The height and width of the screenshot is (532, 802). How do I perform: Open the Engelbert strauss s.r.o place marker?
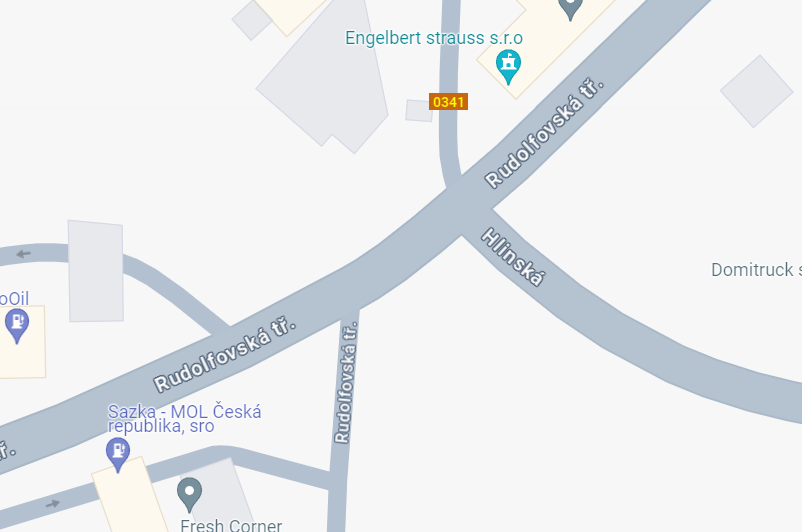coord(508,66)
